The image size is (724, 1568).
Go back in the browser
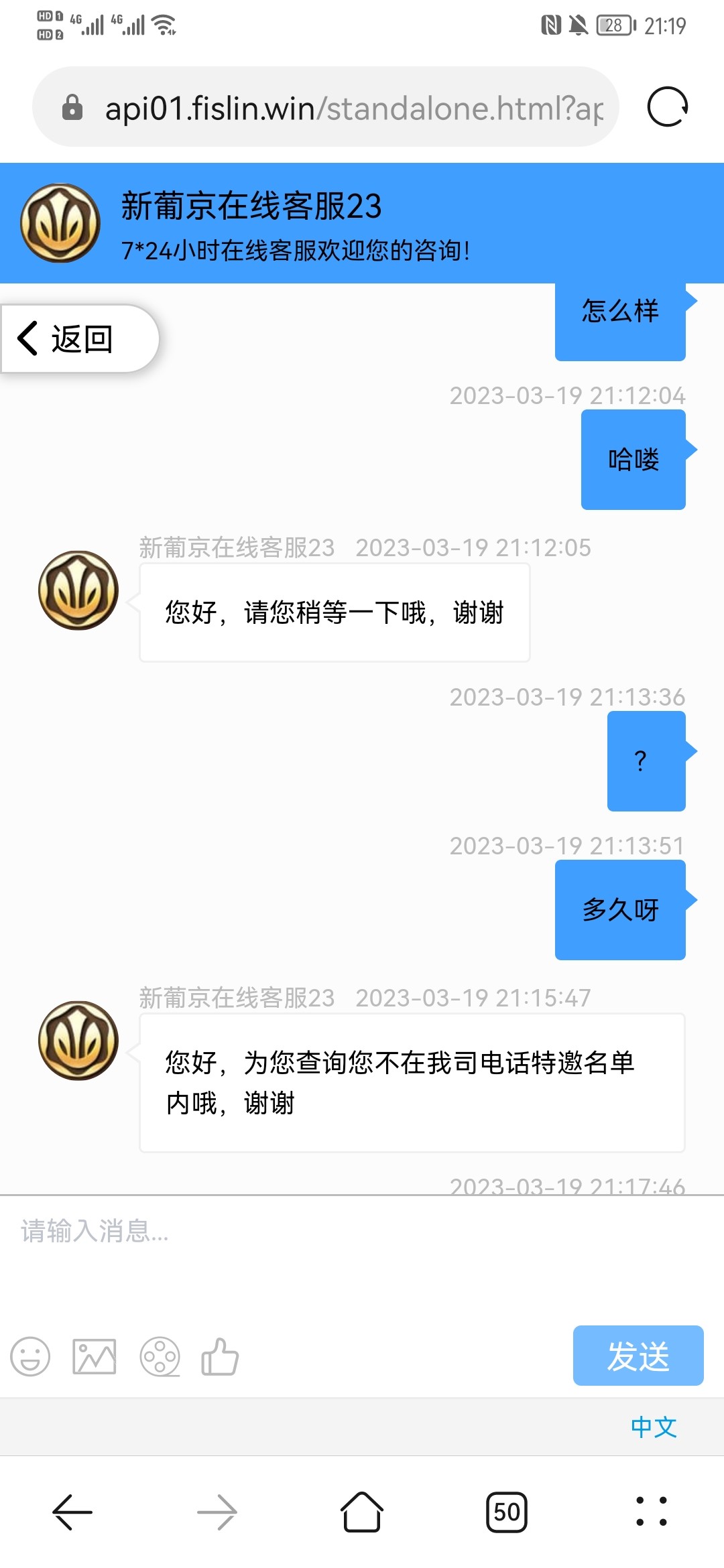[72, 1512]
